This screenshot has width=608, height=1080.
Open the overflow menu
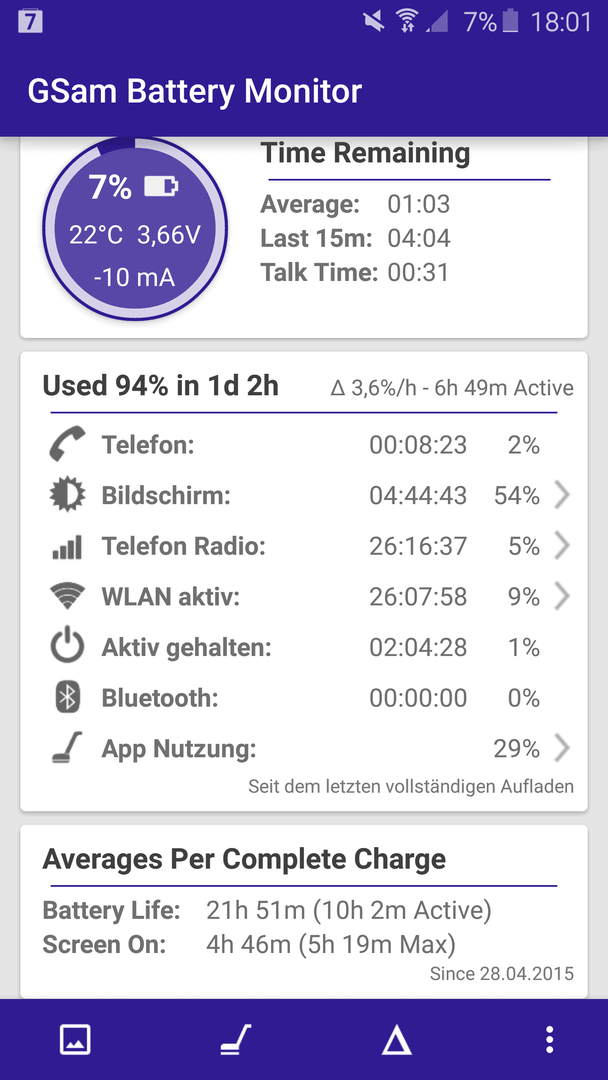tap(549, 1039)
